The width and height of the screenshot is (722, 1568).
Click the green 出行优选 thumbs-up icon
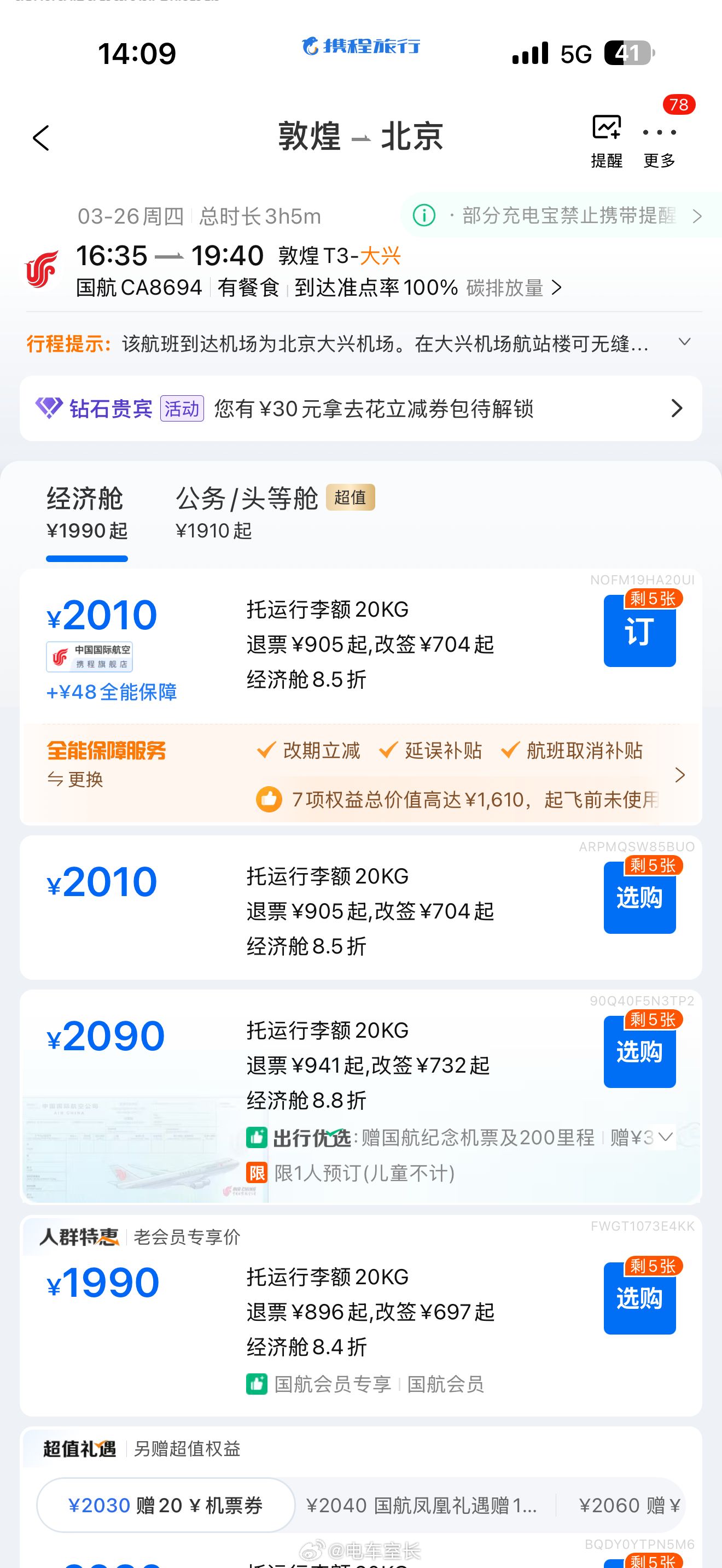(257, 1137)
